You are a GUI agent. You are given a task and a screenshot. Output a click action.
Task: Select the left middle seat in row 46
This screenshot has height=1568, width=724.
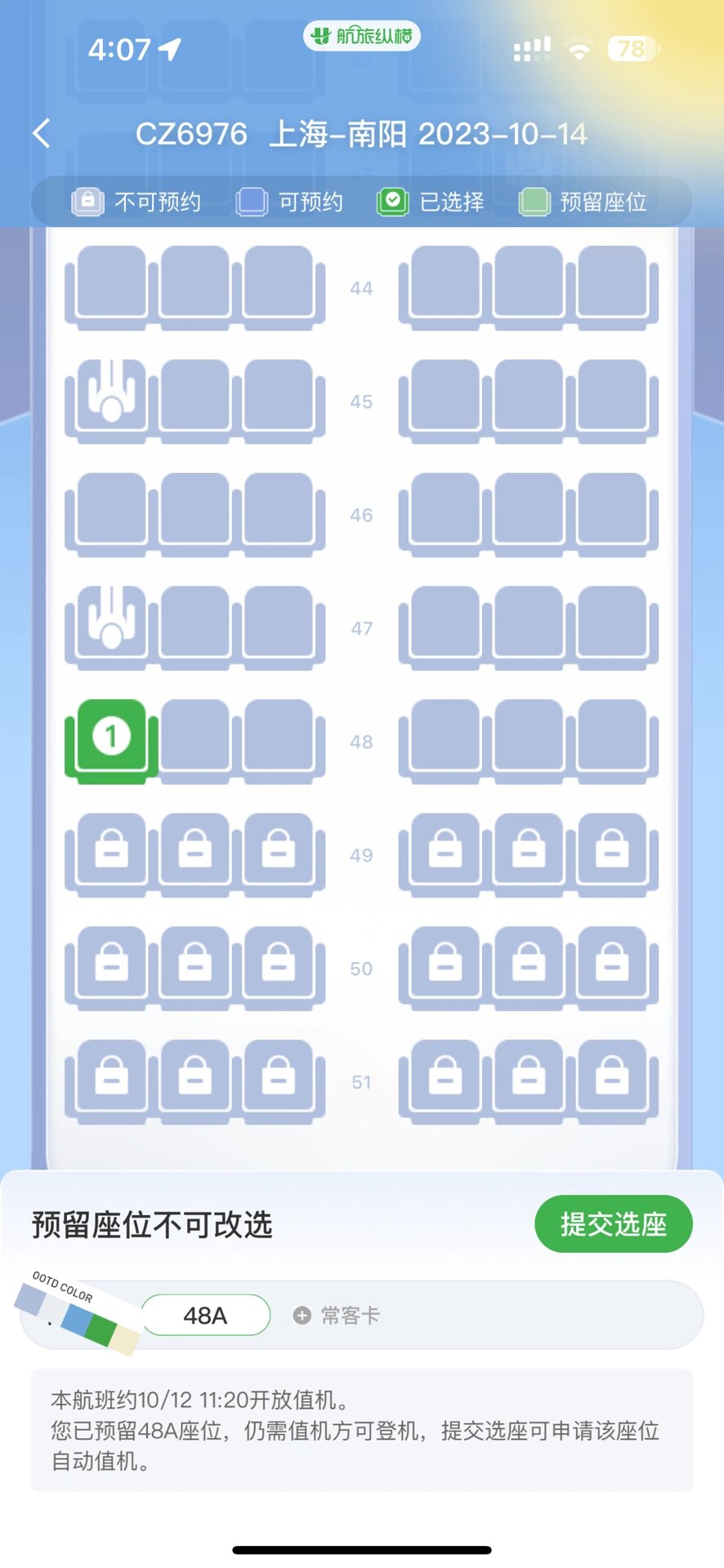pyautogui.click(x=195, y=511)
